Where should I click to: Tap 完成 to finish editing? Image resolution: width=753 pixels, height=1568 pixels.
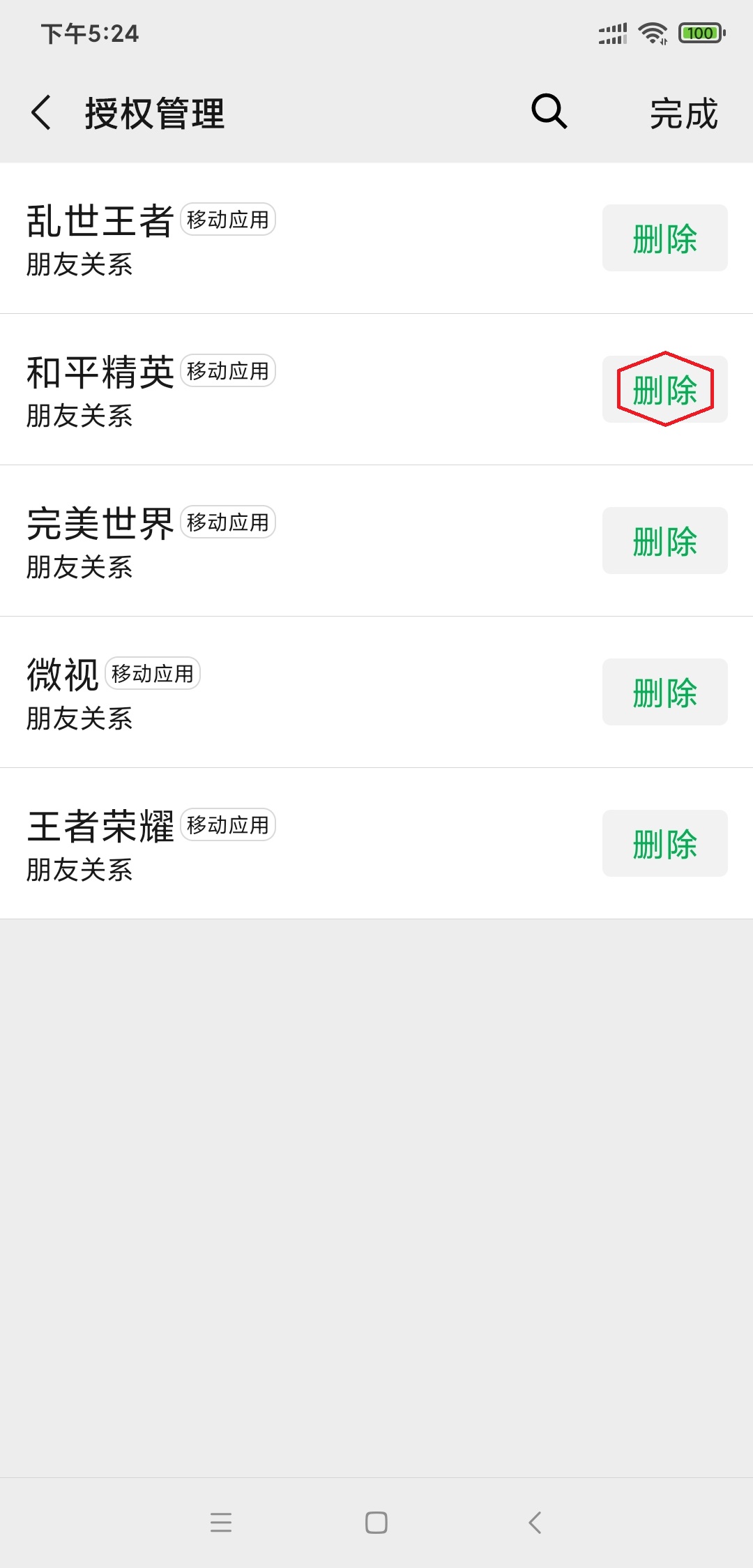pyautogui.click(x=683, y=114)
